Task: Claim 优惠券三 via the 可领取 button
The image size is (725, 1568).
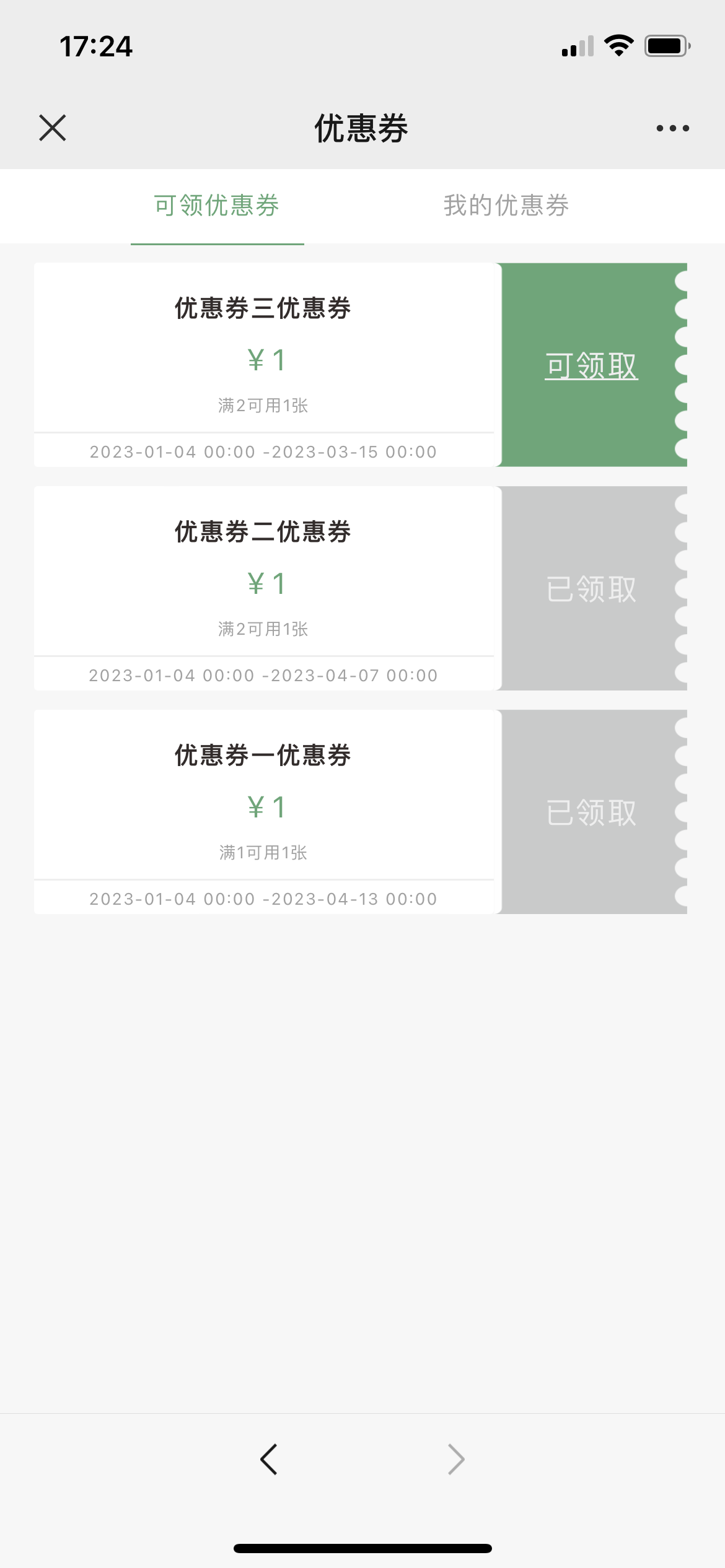Action: [591, 365]
